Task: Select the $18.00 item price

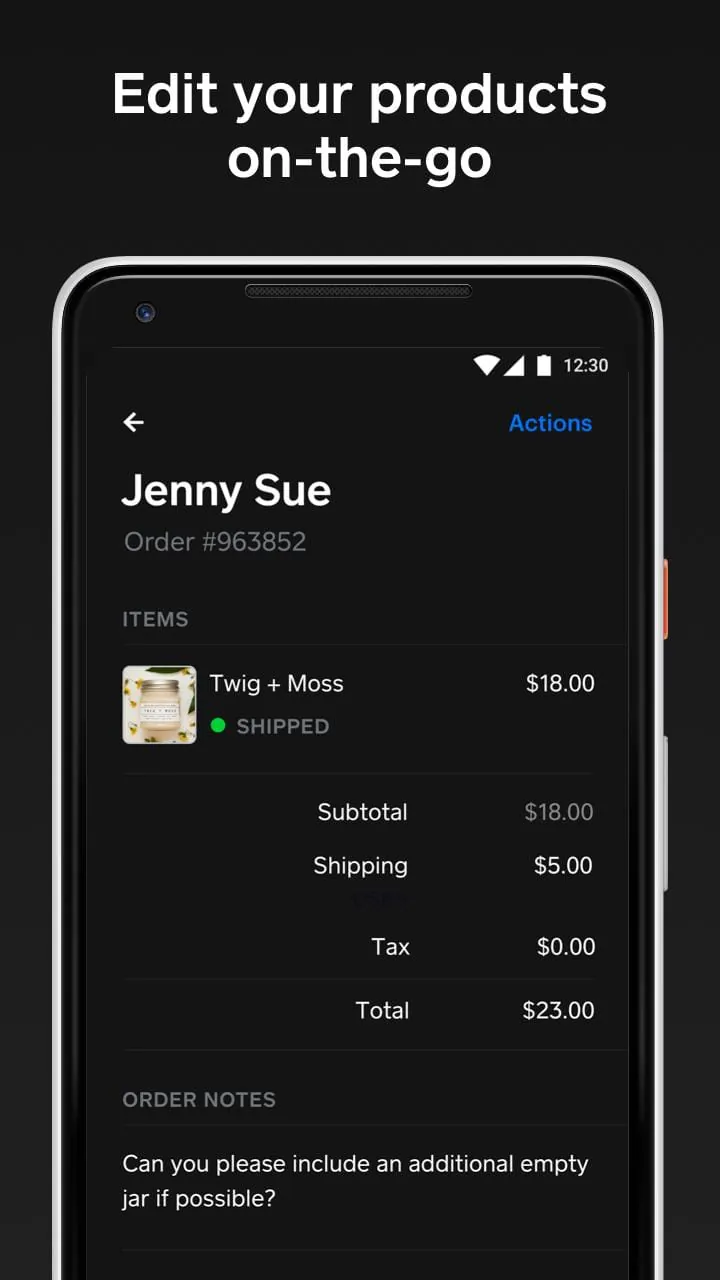Action: pos(560,683)
